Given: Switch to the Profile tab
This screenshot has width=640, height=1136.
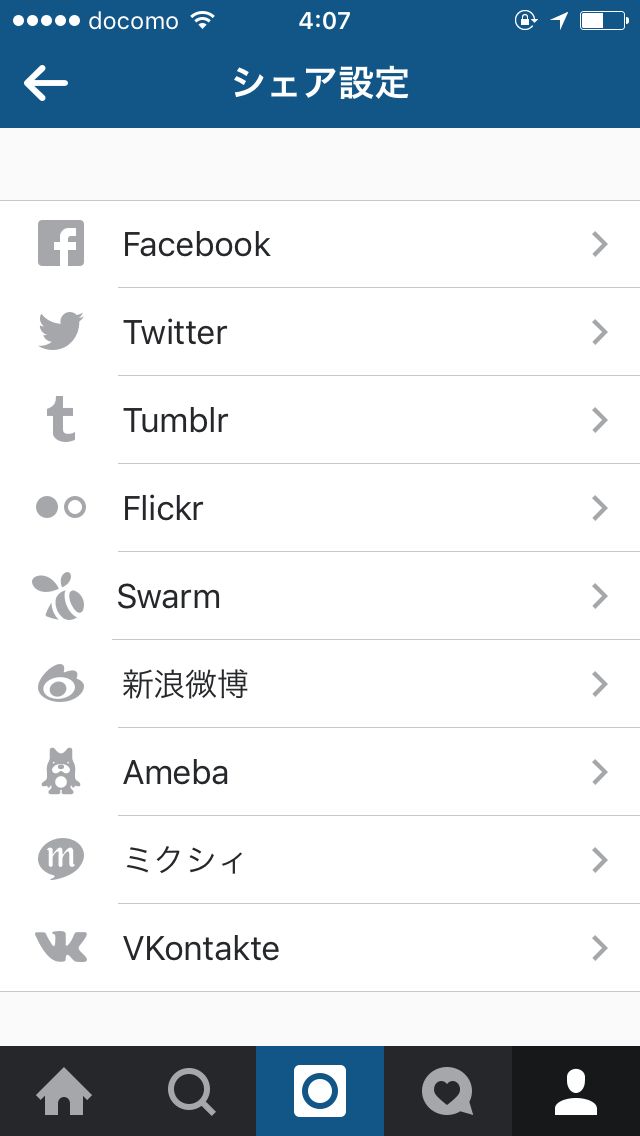Looking at the screenshot, I should pyautogui.click(x=576, y=1091).
